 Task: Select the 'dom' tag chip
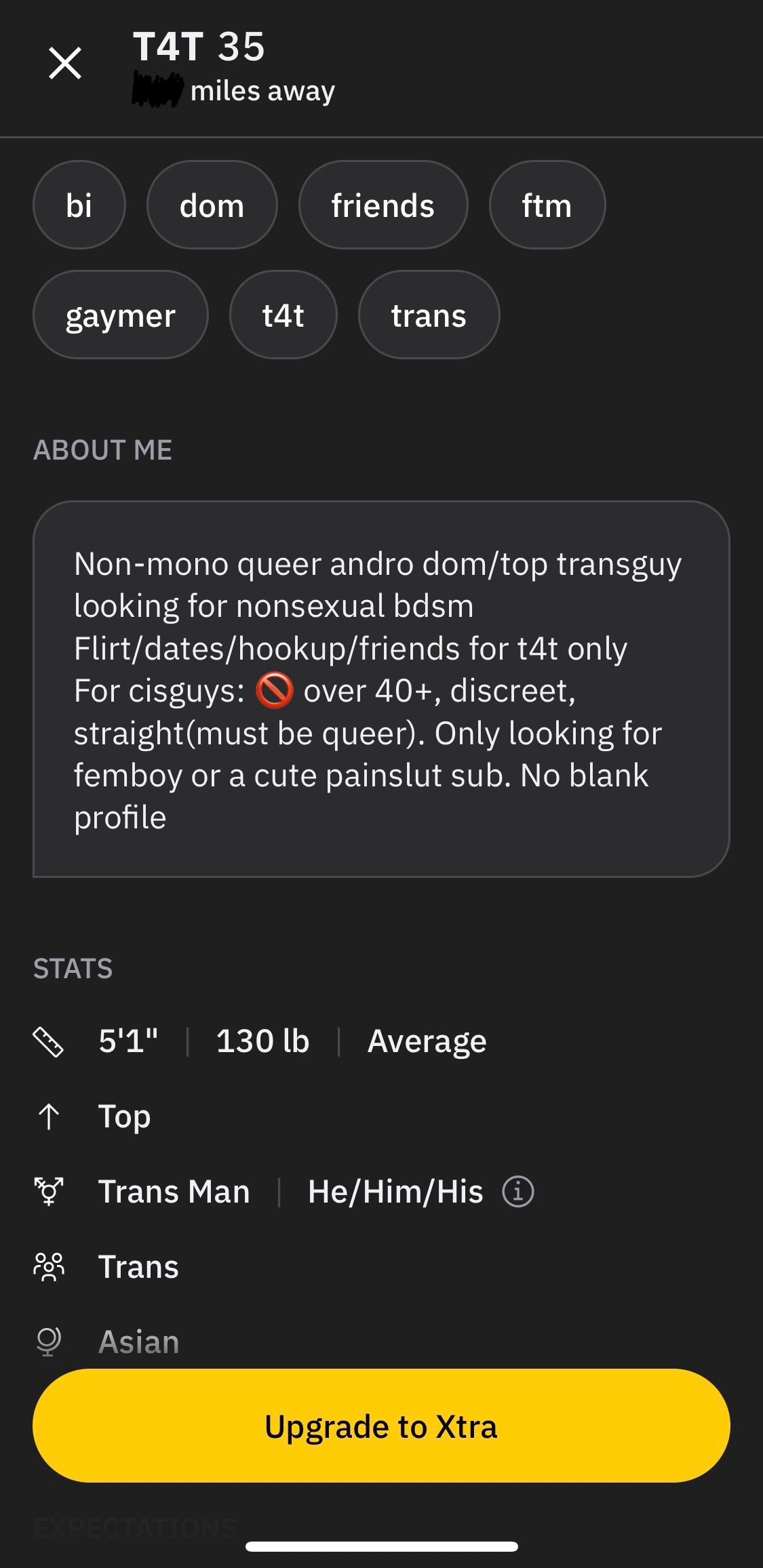click(x=212, y=205)
